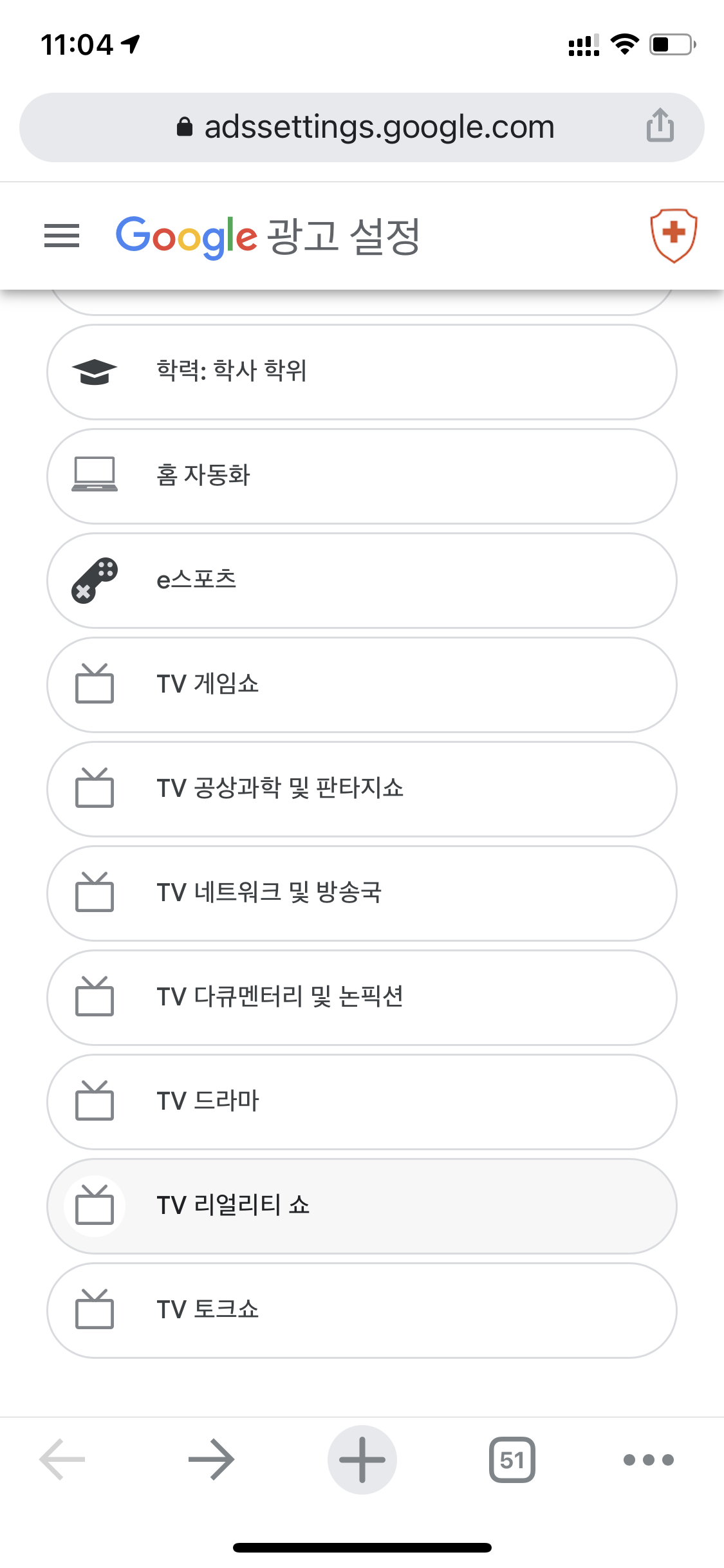Choose the TV 게임쇼 row
Viewport: 724px width, 1568px height.
[362, 685]
